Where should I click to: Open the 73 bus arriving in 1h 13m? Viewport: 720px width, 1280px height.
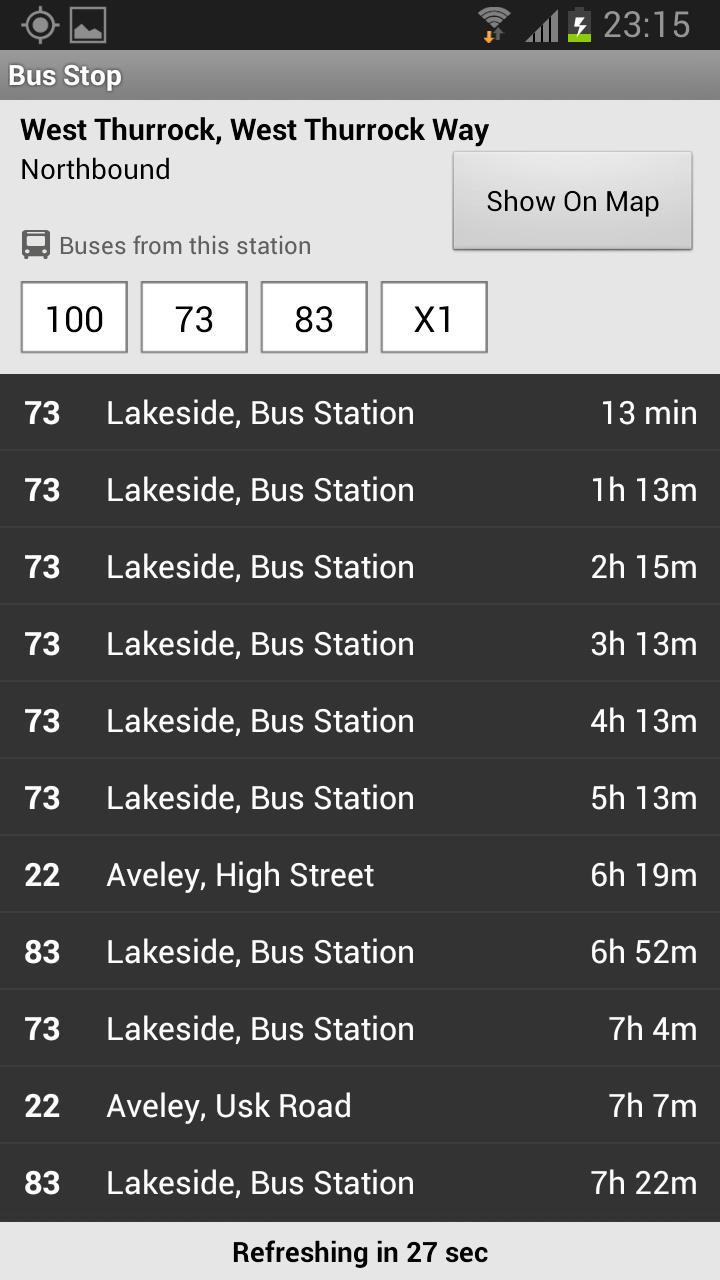pos(360,490)
